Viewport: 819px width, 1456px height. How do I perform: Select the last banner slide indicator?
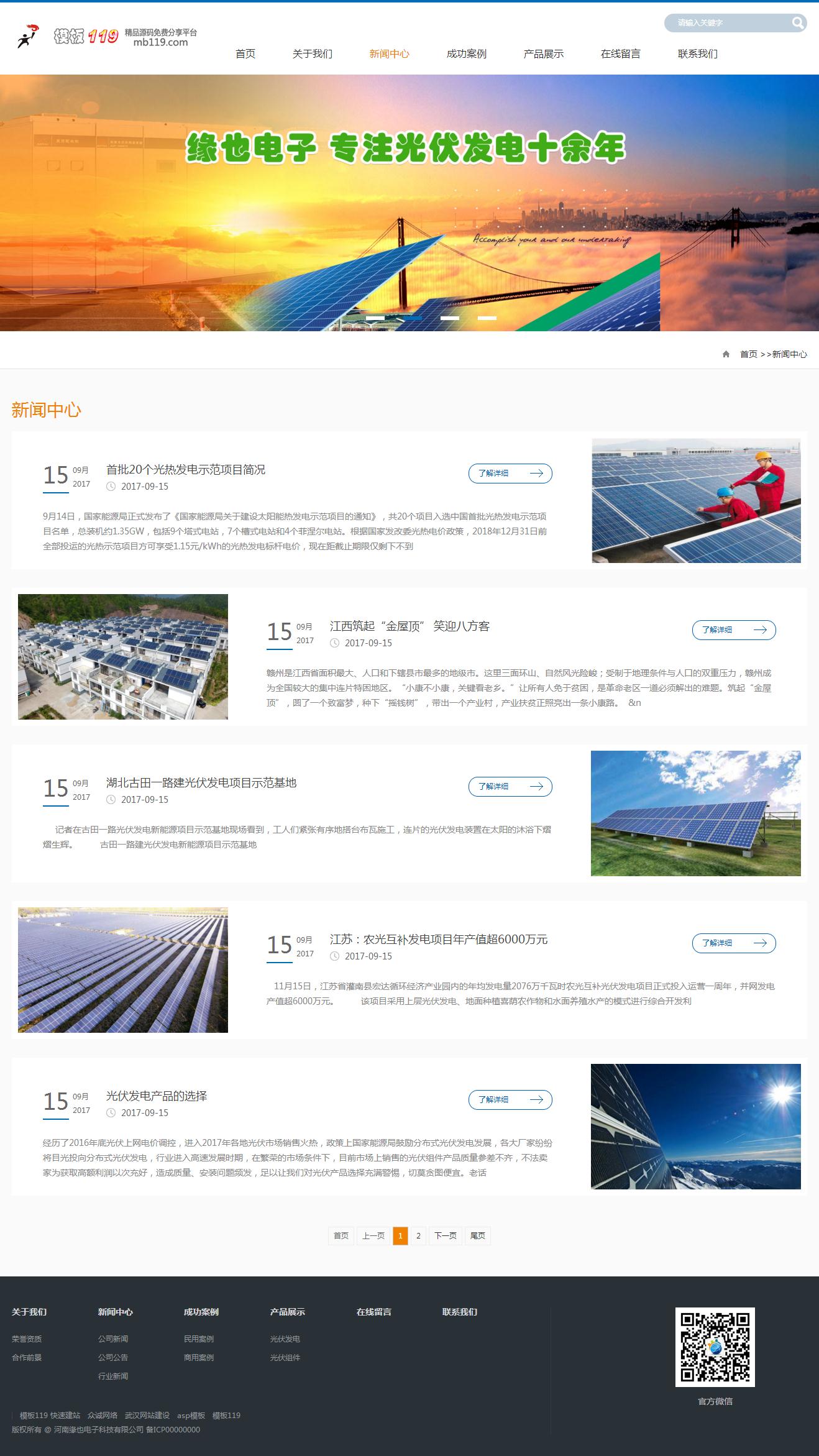(x=487, y=318)
